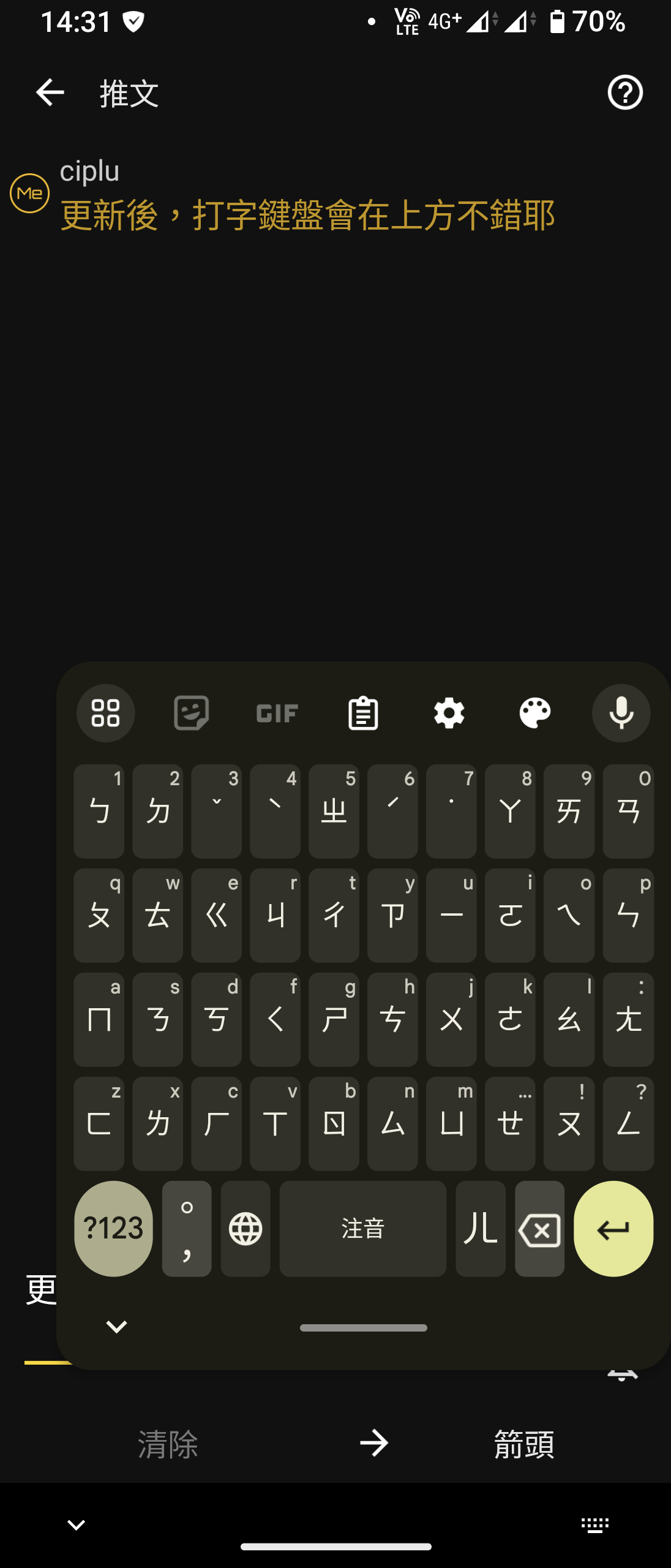Viewport: 671px width, 1568px height.
Task: Hit the backspace key
Action: tap(539, 1229)
